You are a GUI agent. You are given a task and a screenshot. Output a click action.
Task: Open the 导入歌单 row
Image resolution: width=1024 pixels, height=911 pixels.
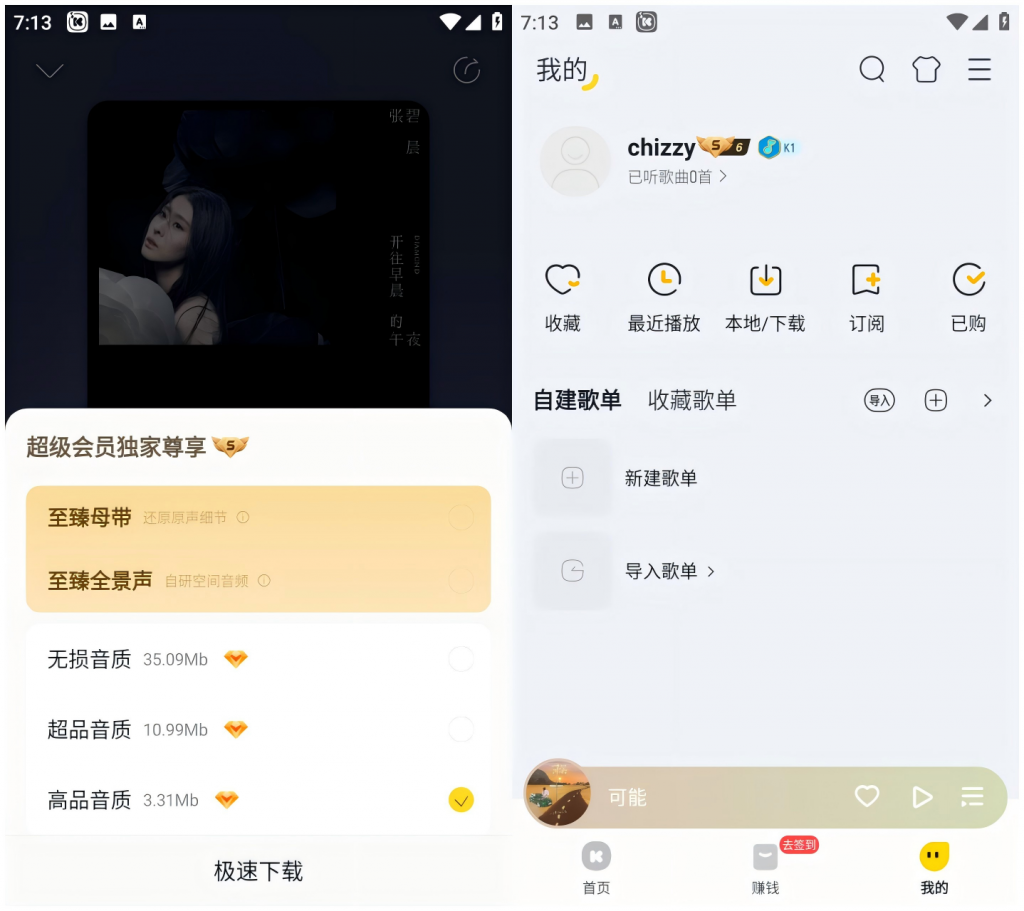click(x=669, y=571)
